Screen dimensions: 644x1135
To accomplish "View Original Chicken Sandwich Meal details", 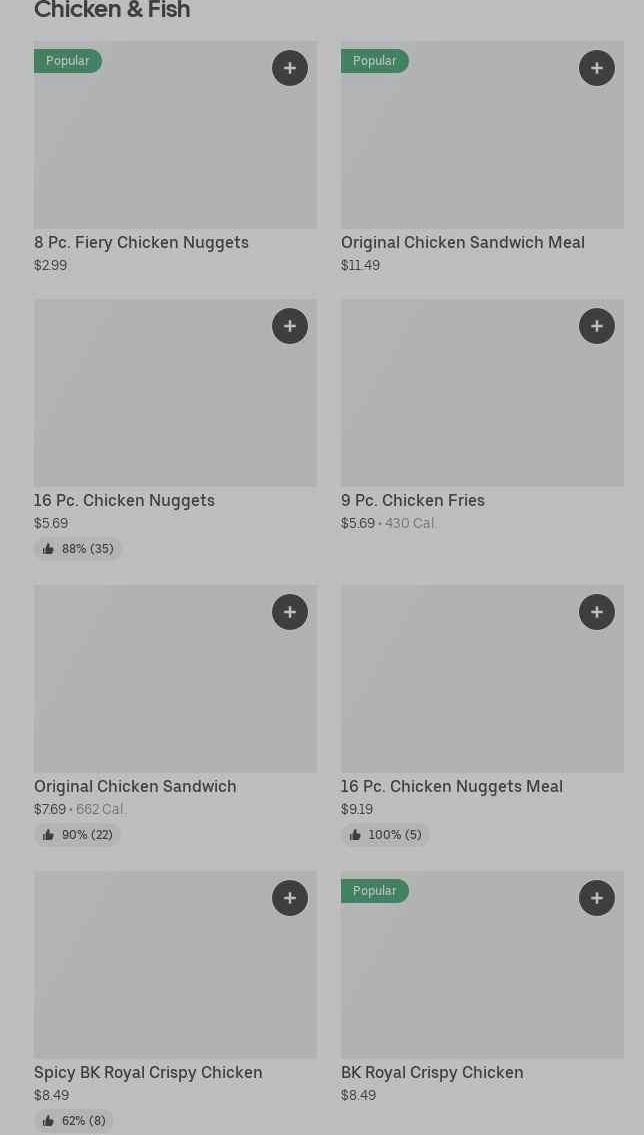I will [x=462, y=242].
